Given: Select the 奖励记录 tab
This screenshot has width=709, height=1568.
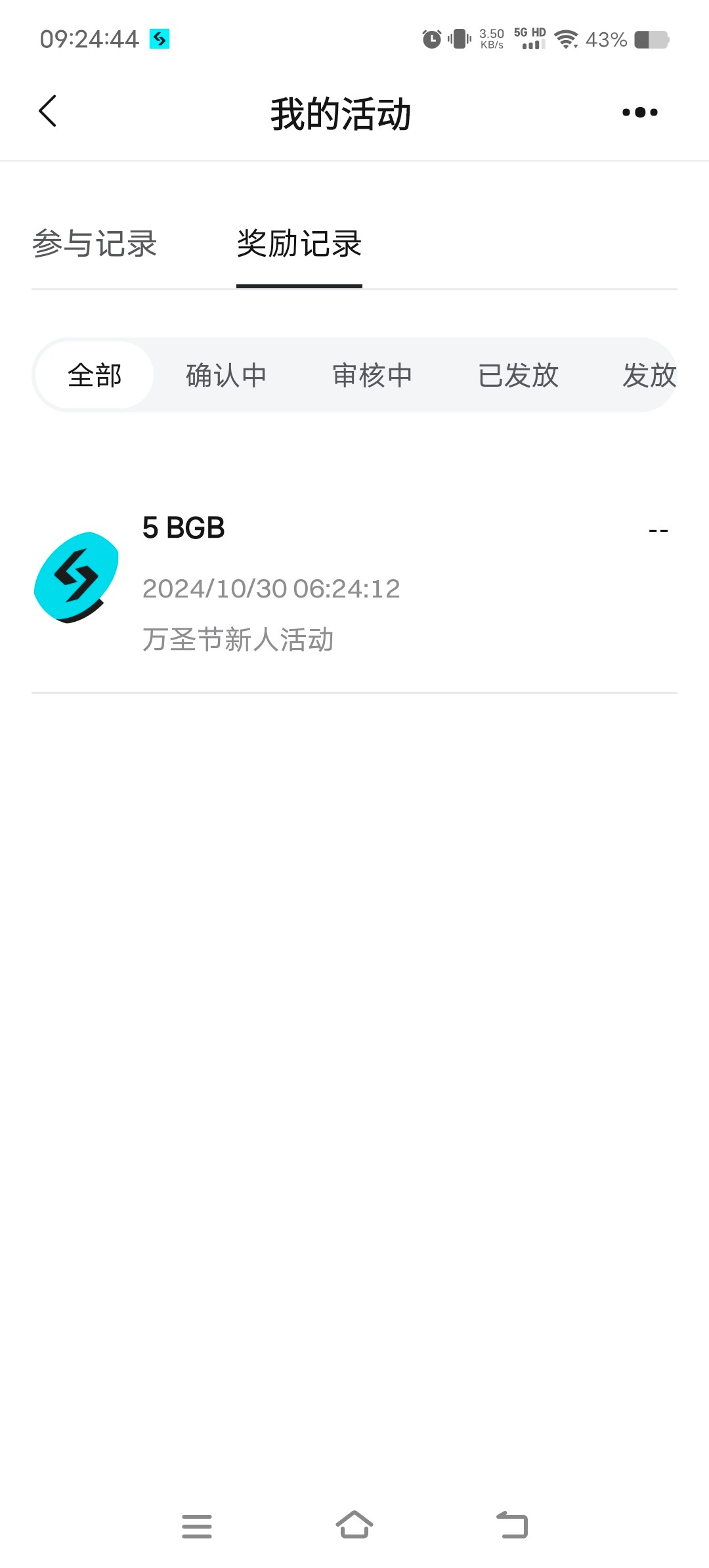Looking at the screenshot, I should tap(299, 244).
